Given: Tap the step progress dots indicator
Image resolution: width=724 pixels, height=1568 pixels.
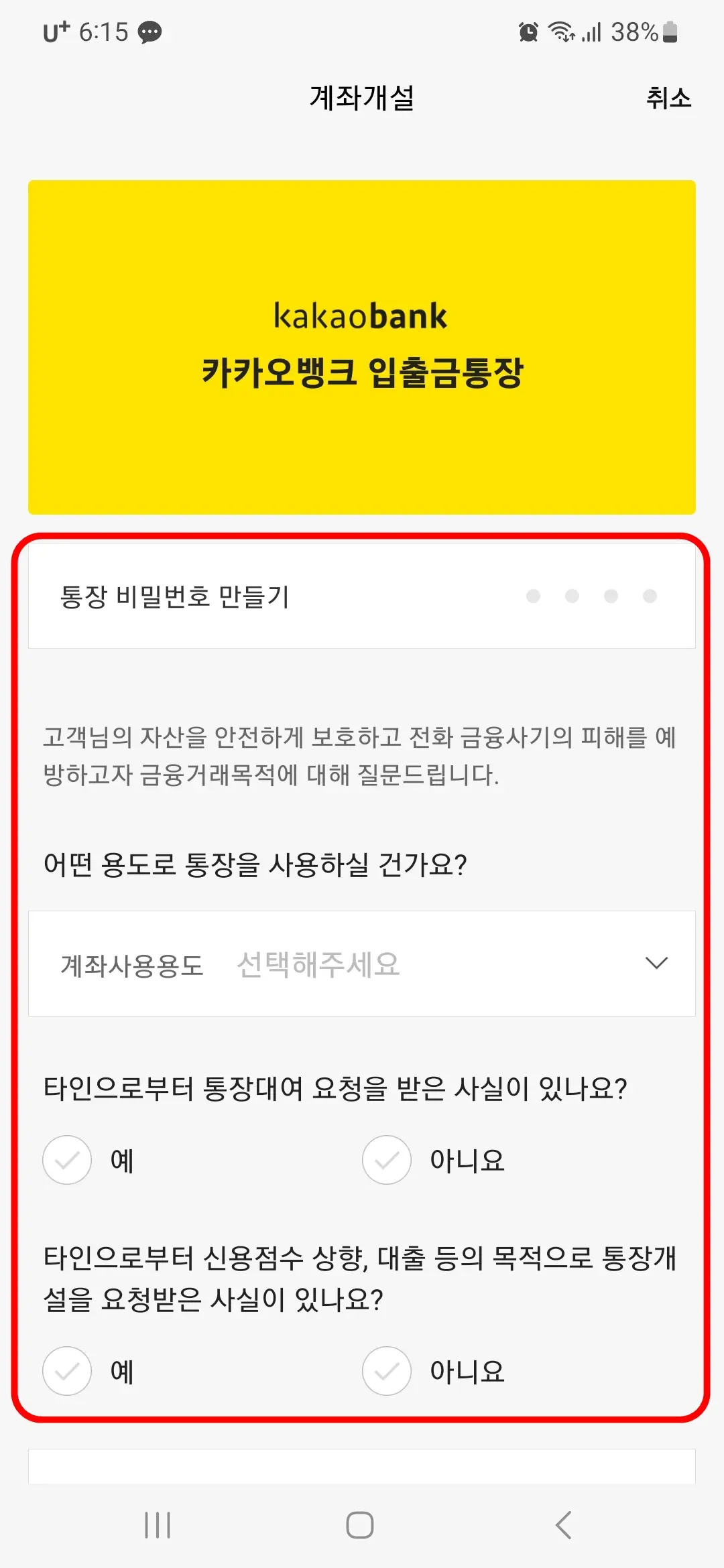Looking at the screenshot, I should pyautogui.click(x=593, y=596).
